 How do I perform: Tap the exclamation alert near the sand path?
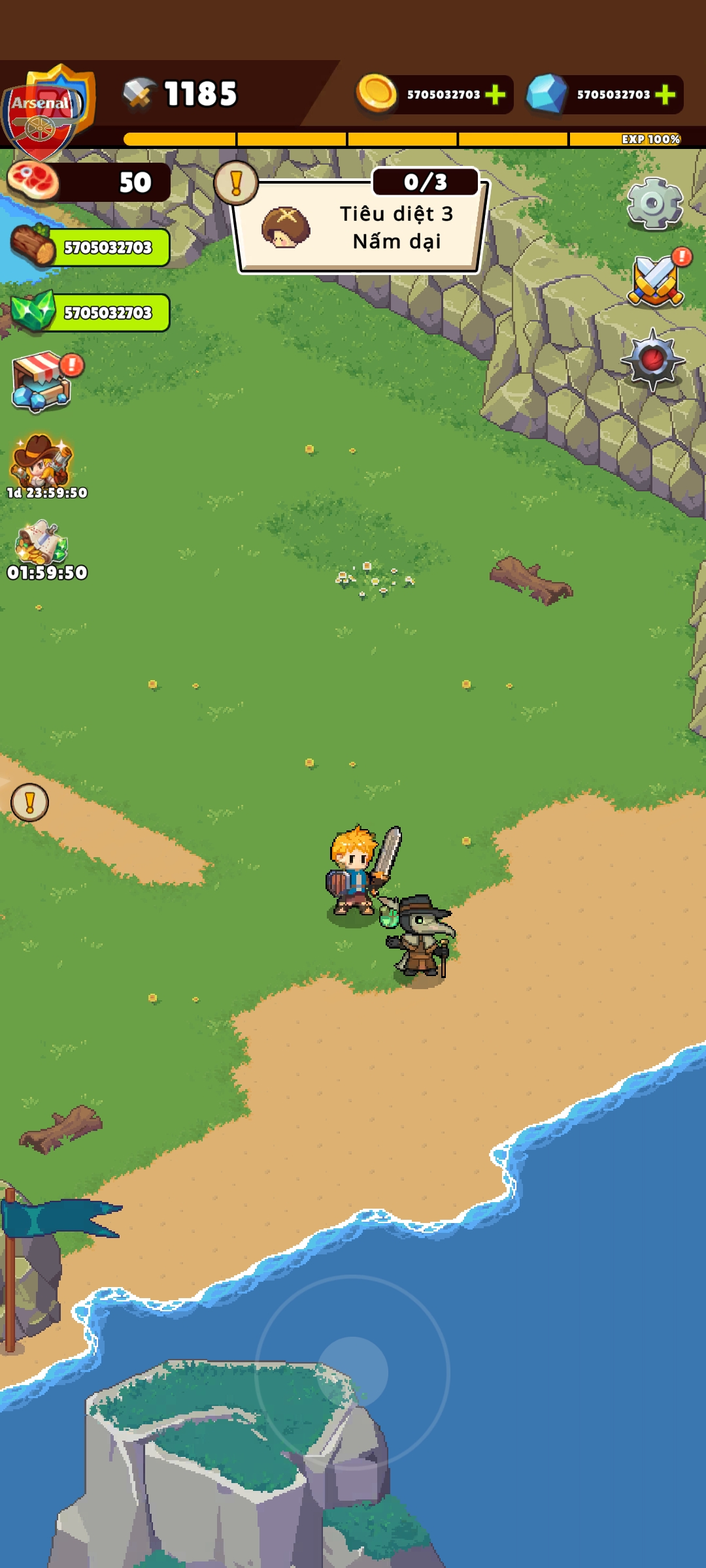(x=29, y=802)
